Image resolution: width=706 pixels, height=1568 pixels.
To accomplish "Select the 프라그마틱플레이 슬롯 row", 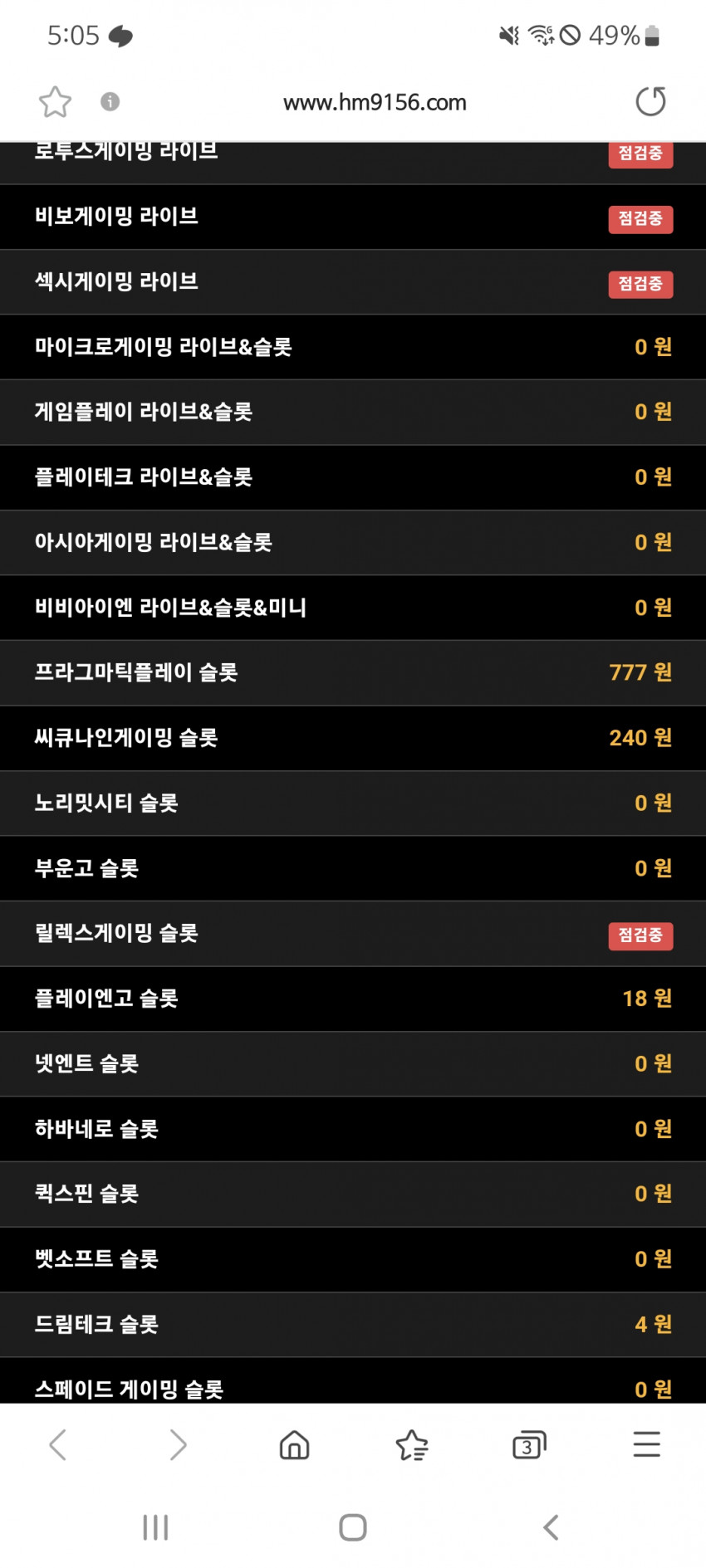I will point(353,672).
